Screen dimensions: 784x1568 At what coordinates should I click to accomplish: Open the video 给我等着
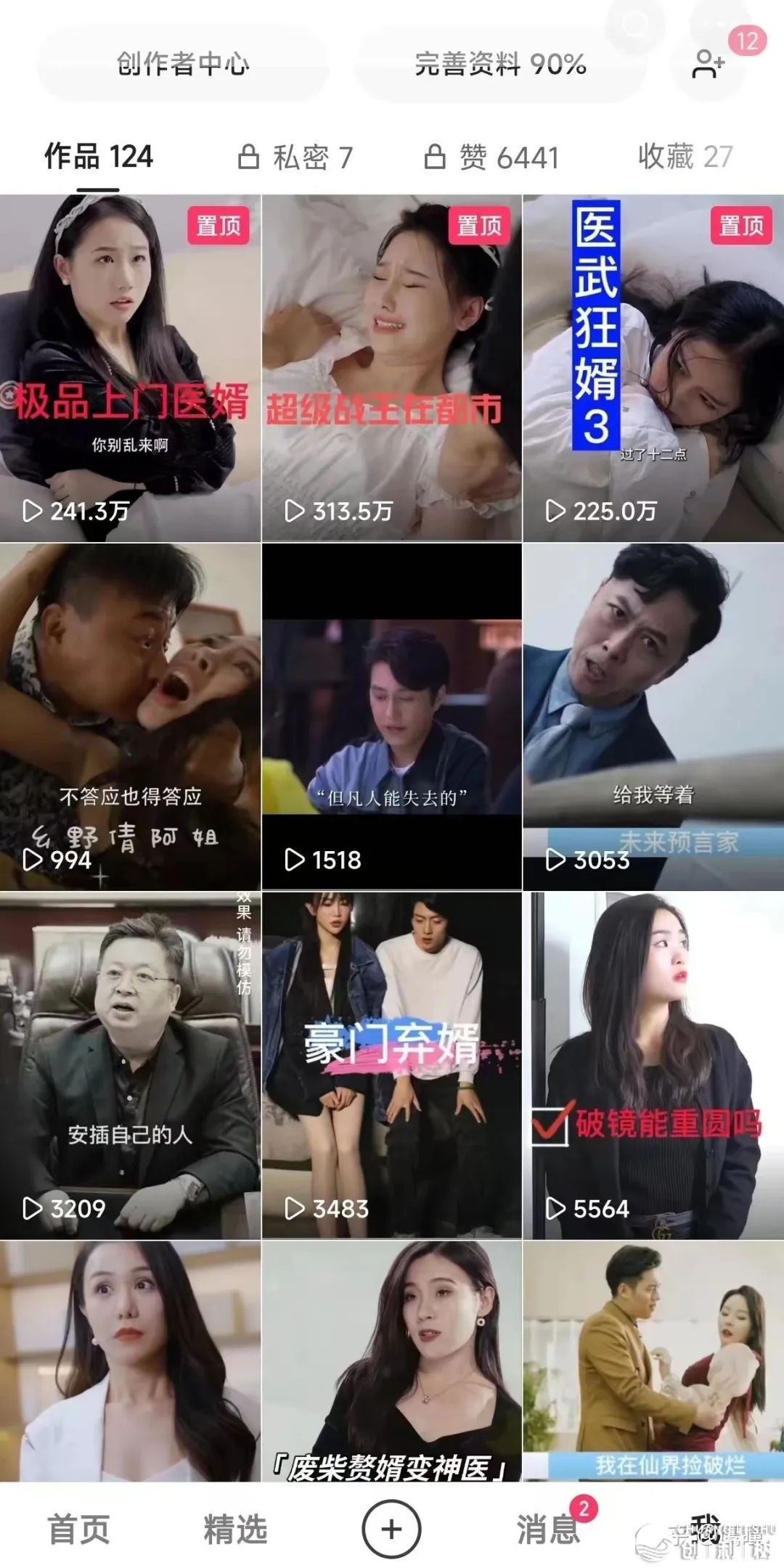point(653,716)
